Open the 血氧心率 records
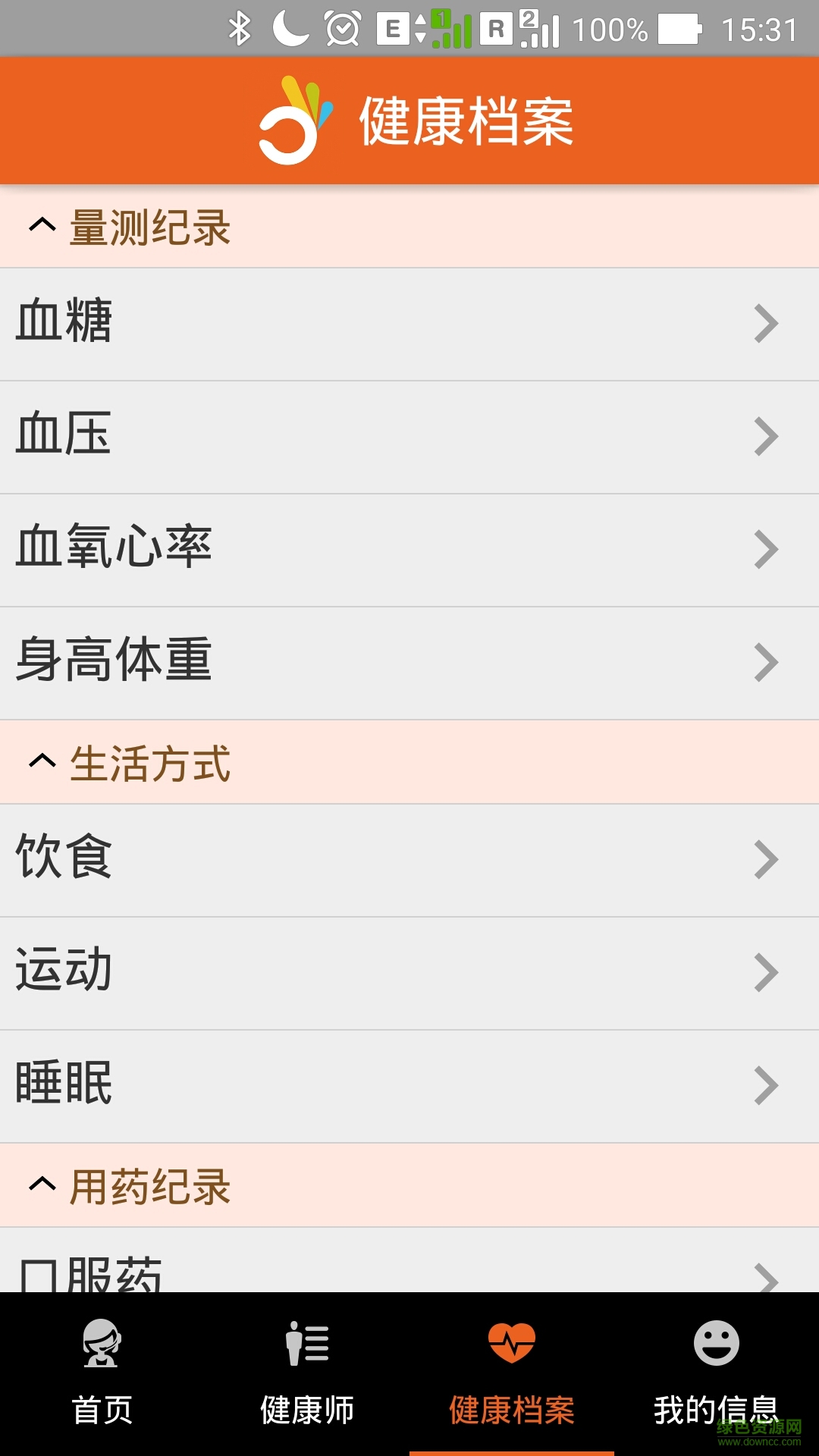 click(x=409, y=550)
